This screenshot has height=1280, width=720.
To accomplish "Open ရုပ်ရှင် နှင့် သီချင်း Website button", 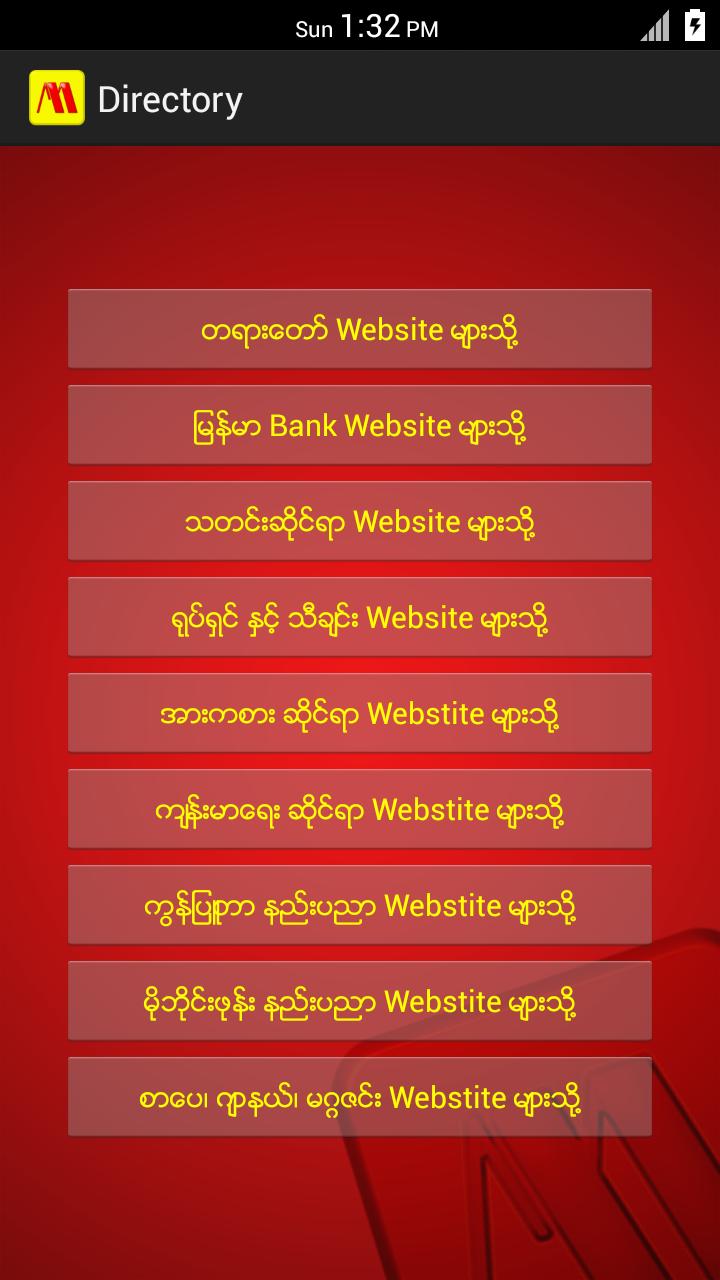I will pyautogui.click(x=360, y=617).
